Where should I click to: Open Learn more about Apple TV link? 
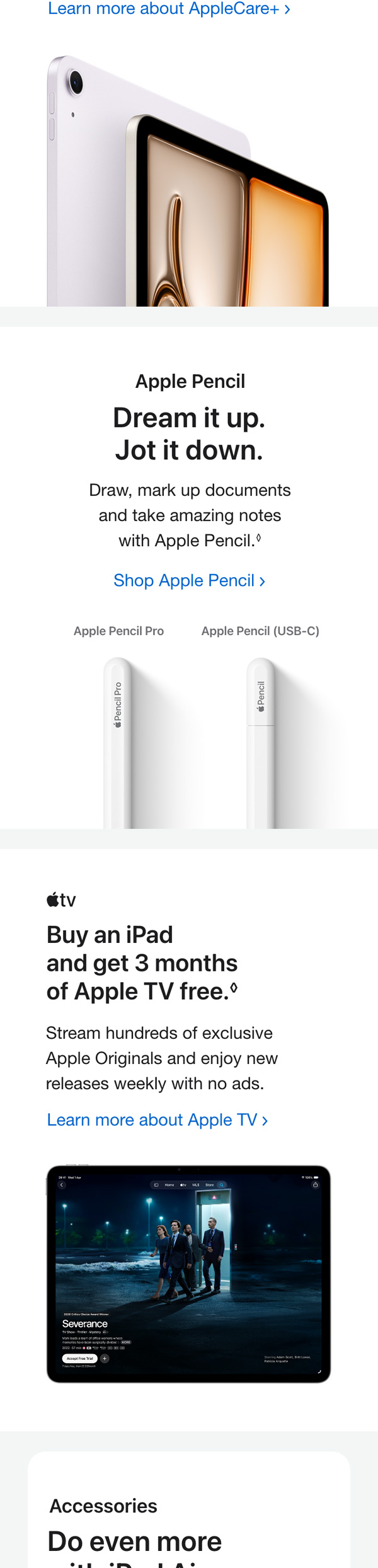157,1120
